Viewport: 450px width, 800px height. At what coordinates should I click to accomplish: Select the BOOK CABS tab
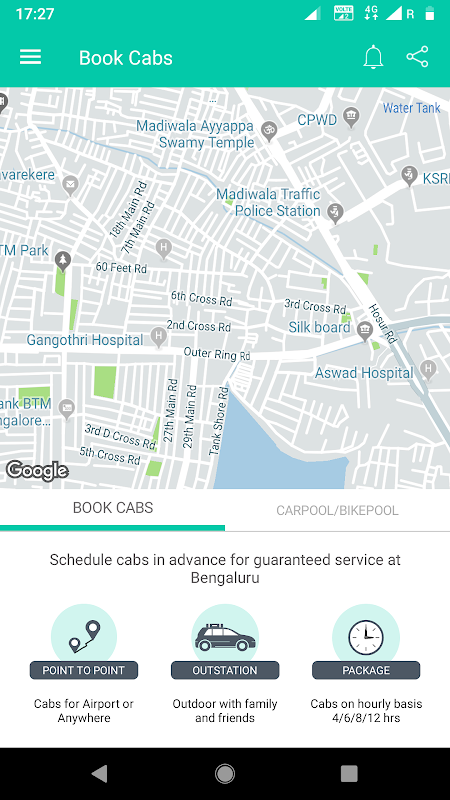click(x=113, y=508)
